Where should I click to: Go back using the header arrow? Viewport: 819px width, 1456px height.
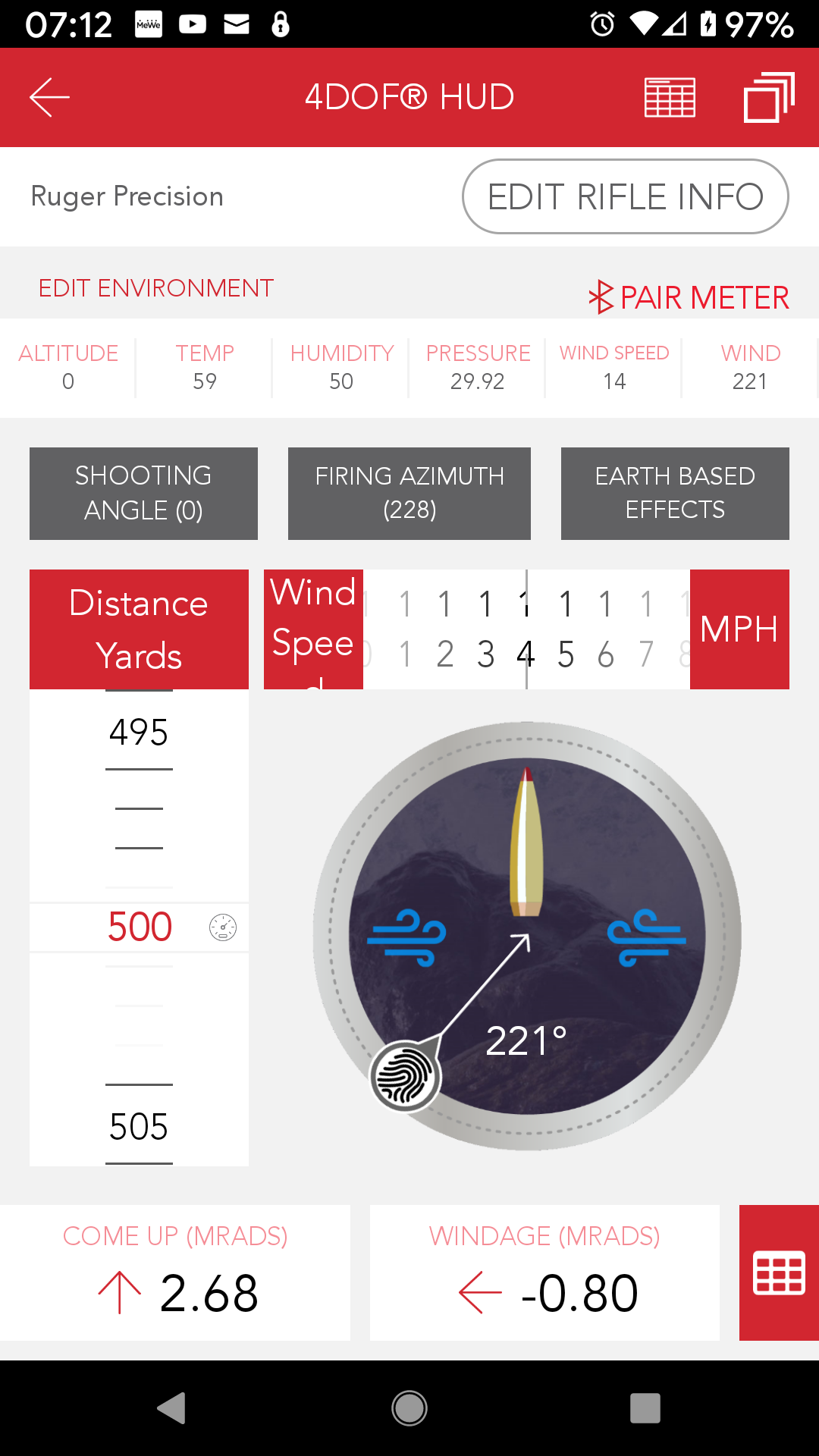pos(49,97)
